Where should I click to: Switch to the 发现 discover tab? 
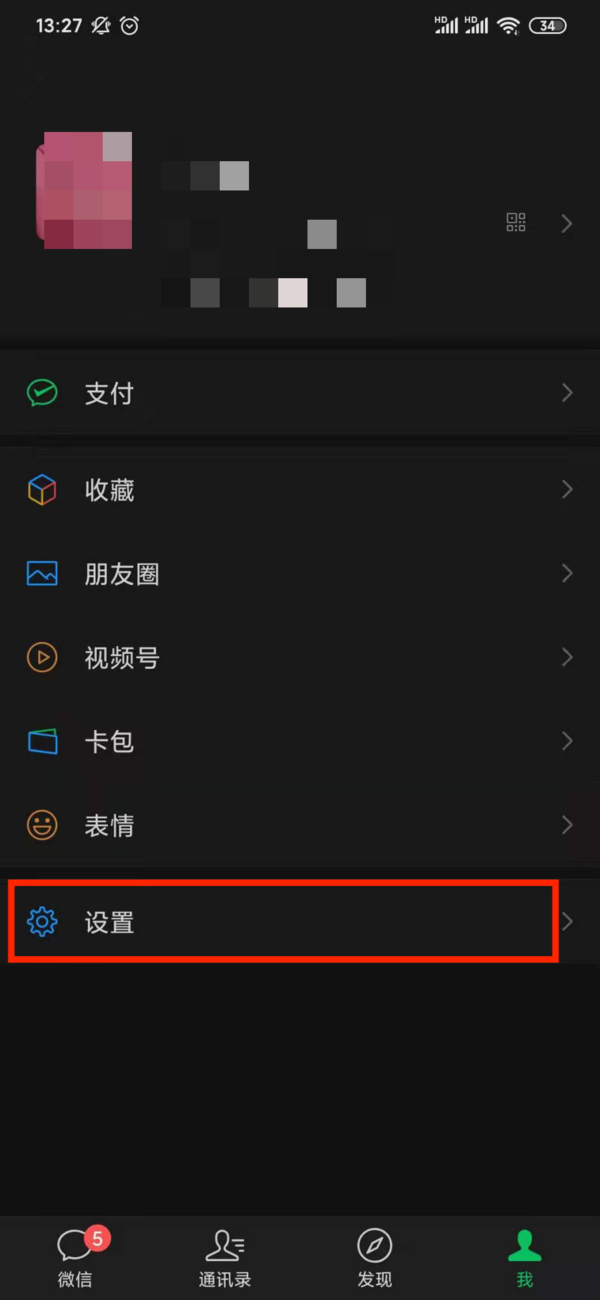[375, 1257]
